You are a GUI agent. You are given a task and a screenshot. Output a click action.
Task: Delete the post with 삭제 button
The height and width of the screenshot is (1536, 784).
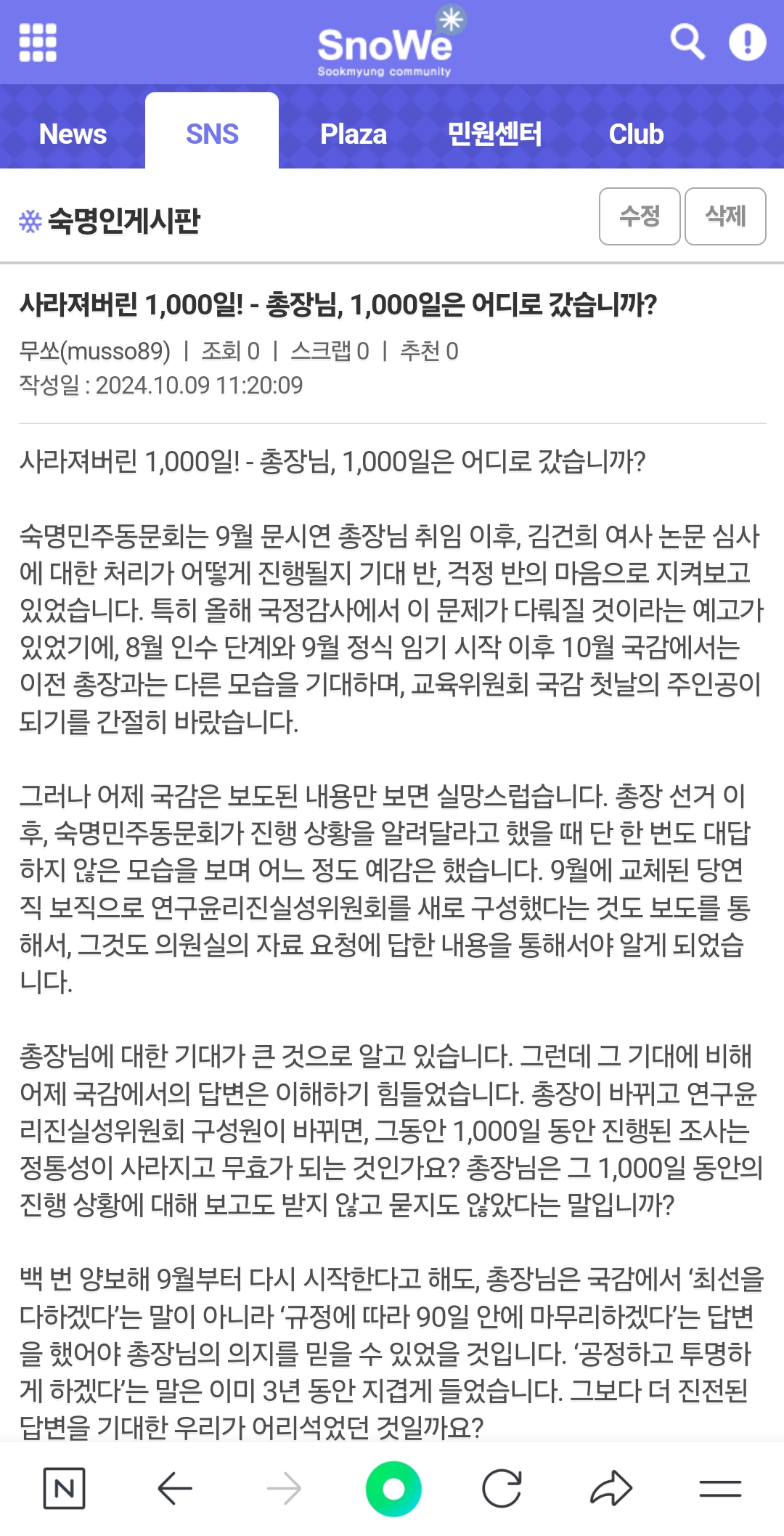(725, 216)
